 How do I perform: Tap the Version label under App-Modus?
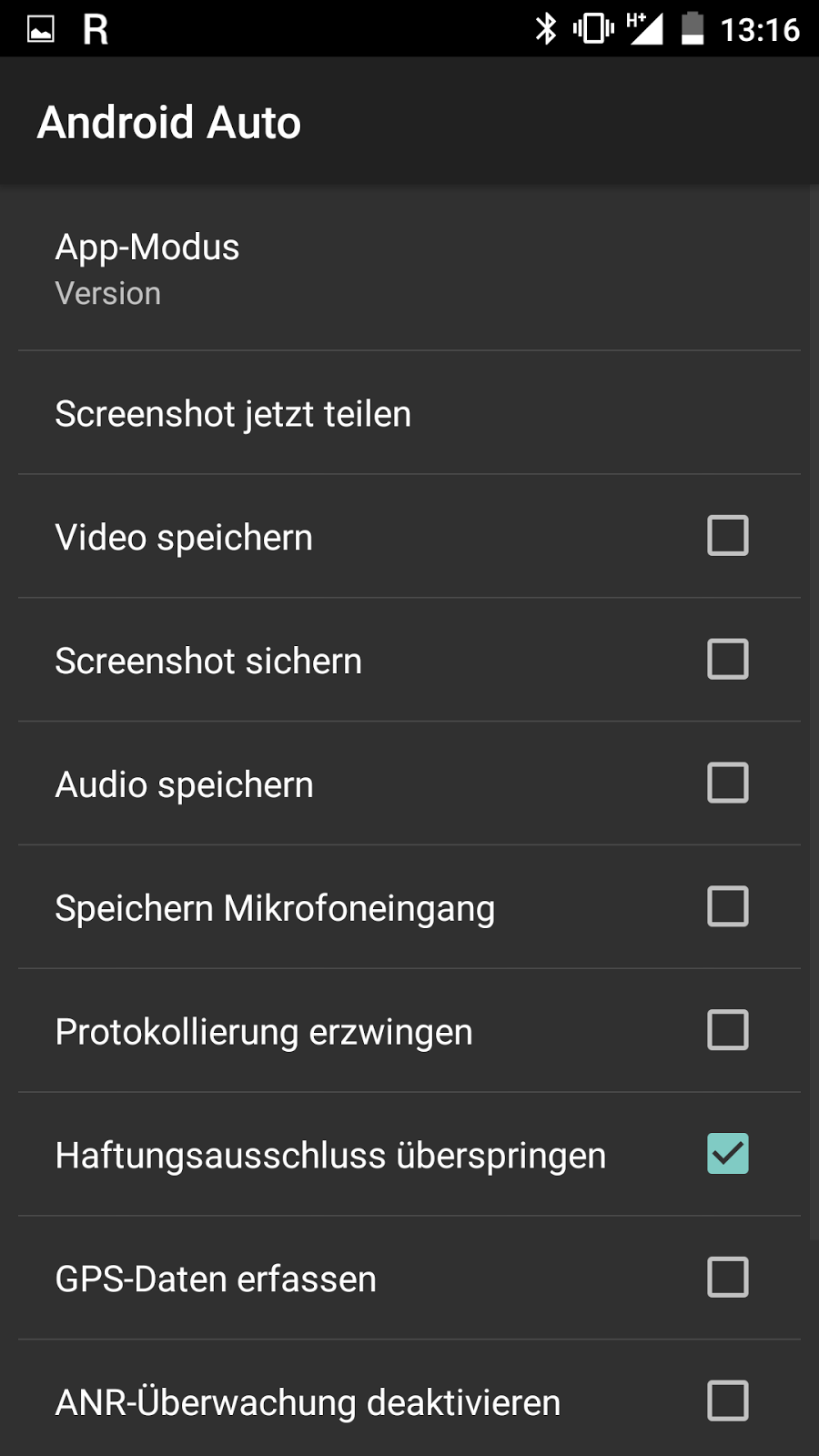click(108, 293)
